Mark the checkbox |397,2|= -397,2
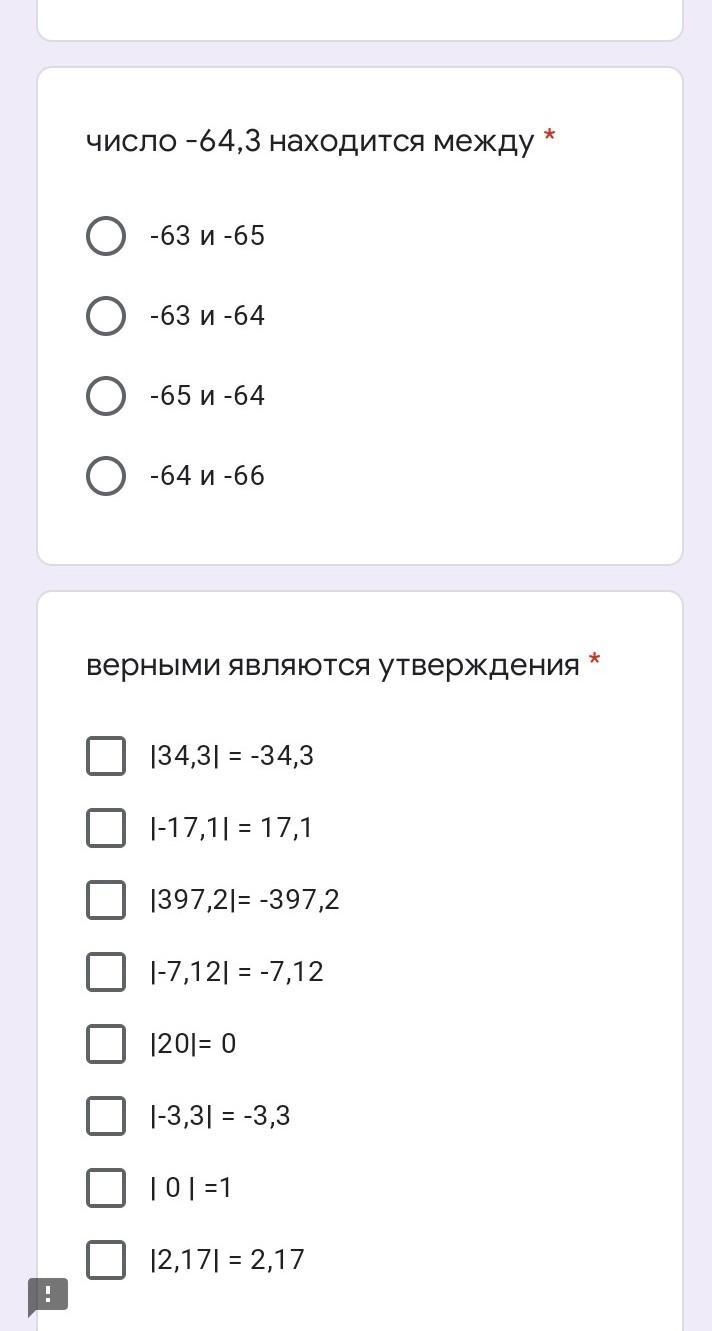 click(x=106, y=900)
